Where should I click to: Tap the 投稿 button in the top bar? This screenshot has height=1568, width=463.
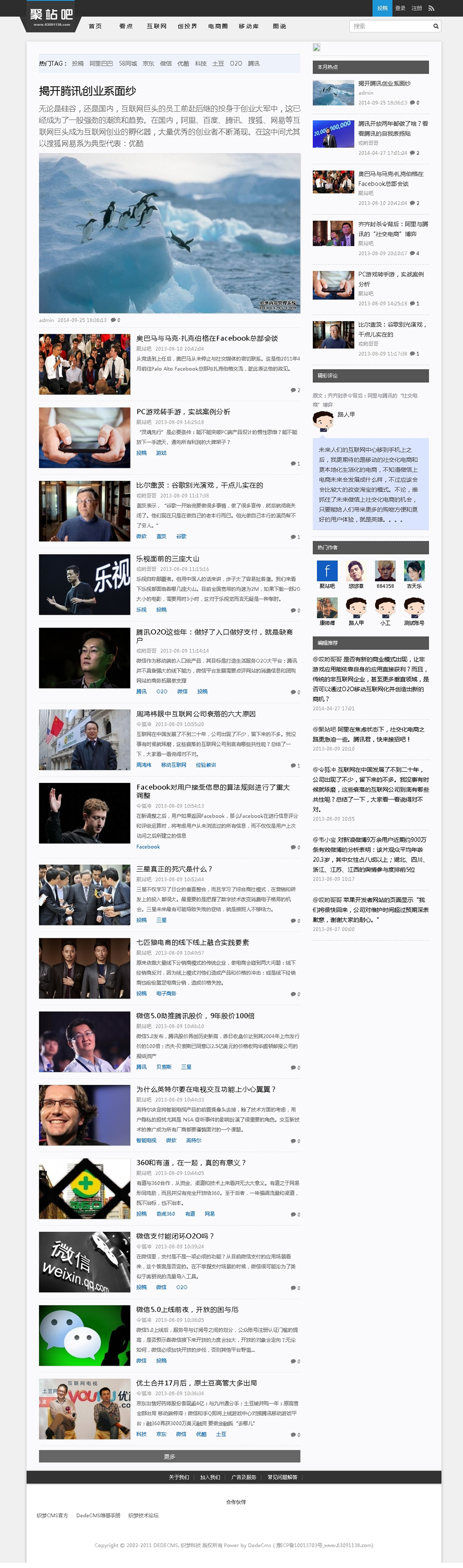coord(382,8)
